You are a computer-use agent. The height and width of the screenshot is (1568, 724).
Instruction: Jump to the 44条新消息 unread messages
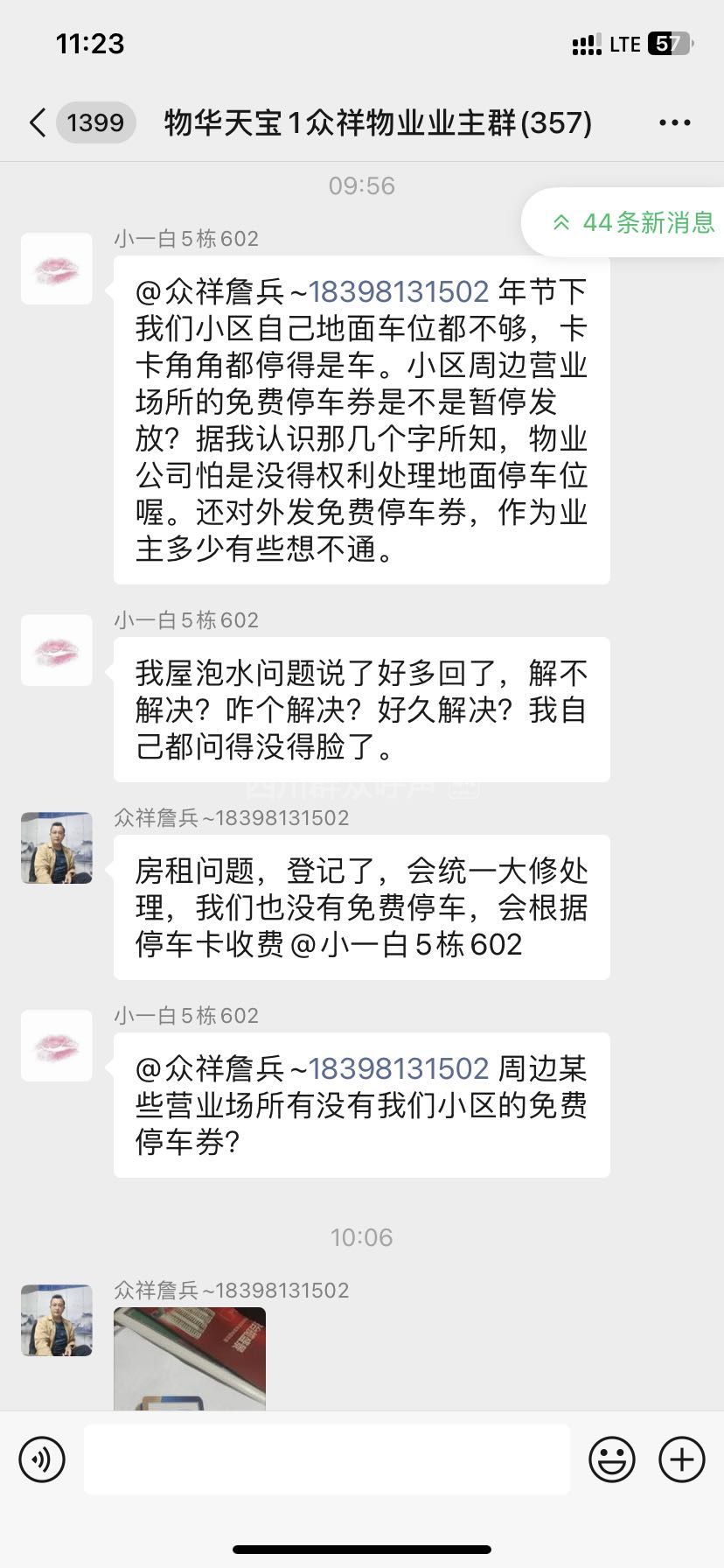634,222
